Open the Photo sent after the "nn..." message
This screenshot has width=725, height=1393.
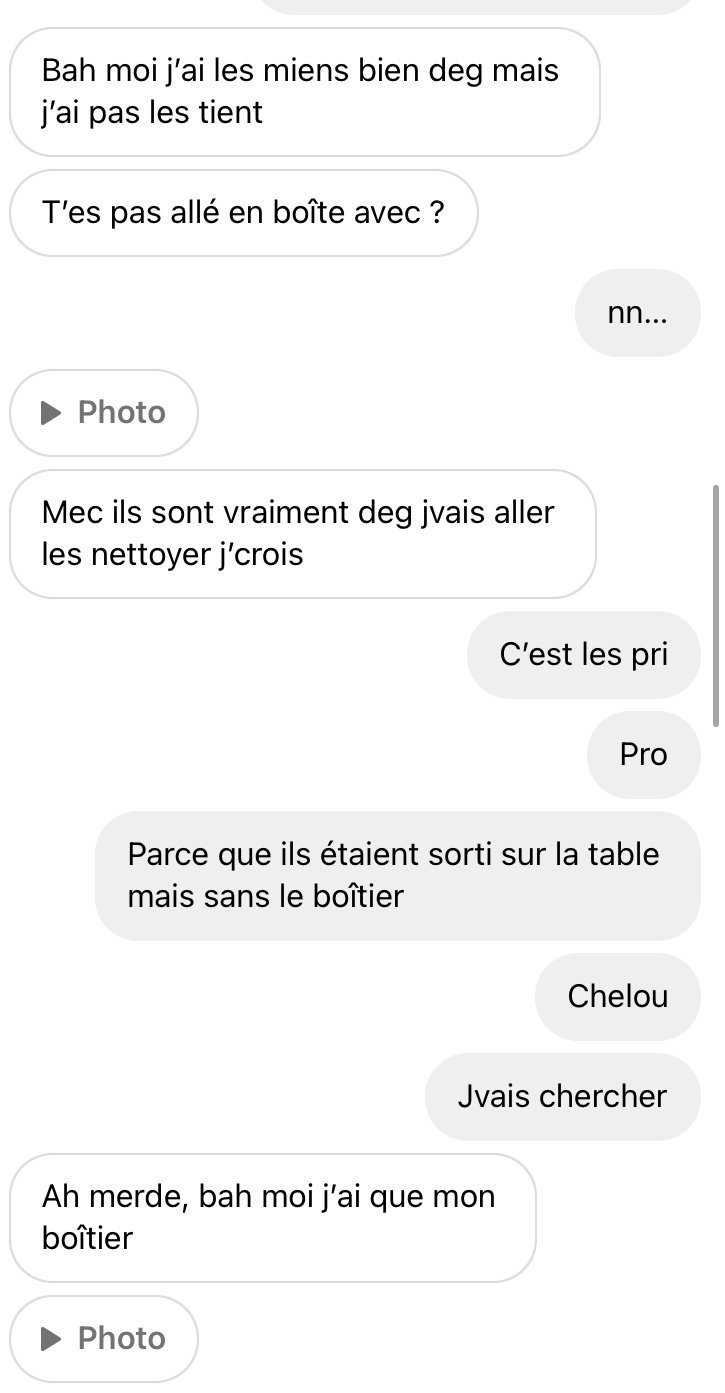104,413
